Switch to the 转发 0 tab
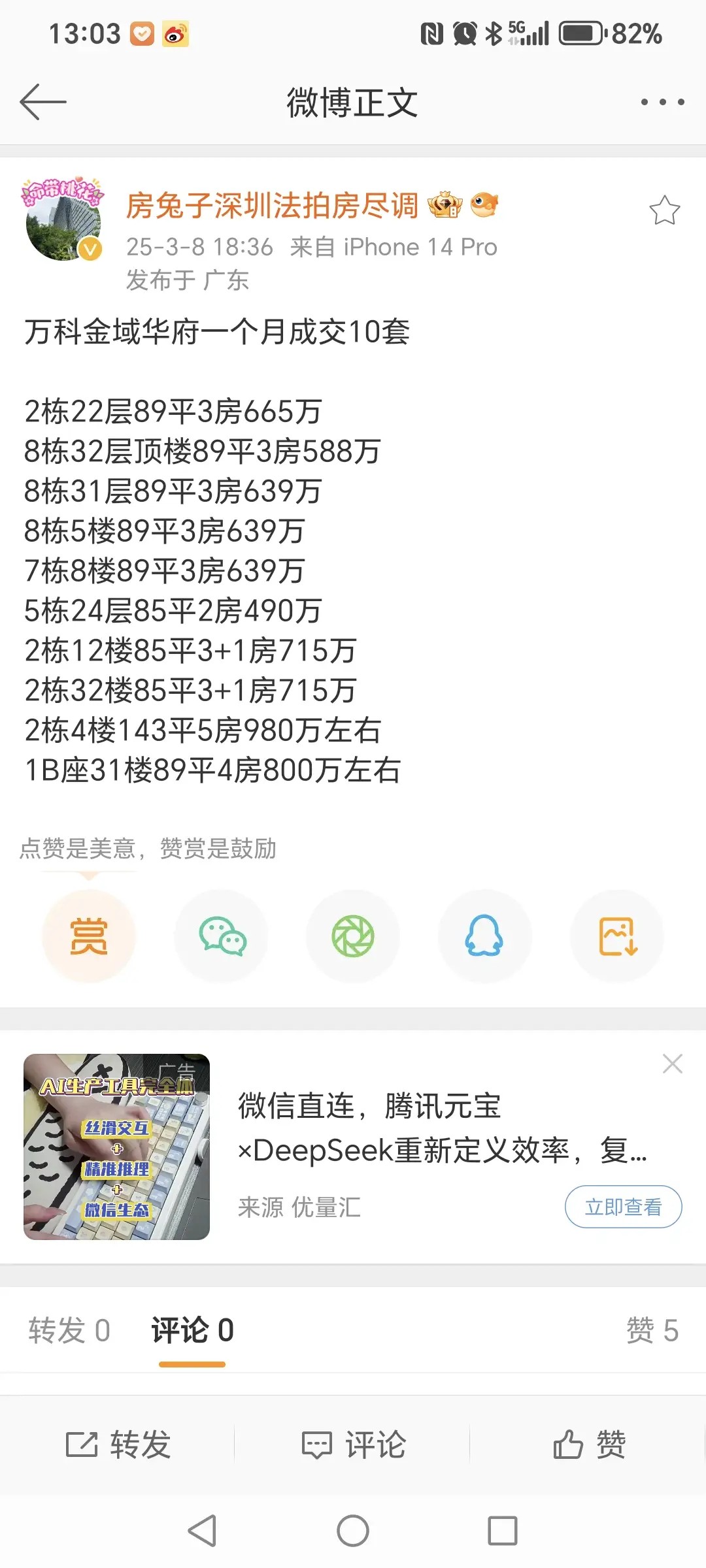This screenshot has height=1568, width=706. pos(69,1331)
